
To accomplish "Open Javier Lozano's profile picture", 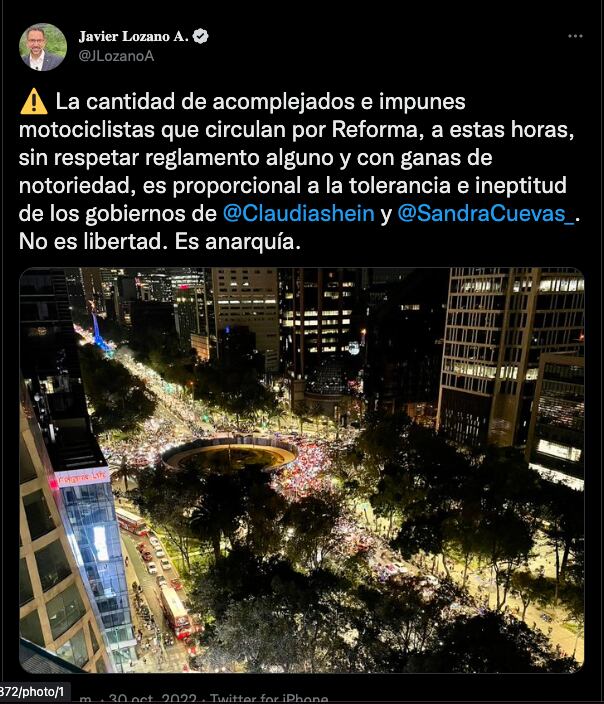I will click(43, 47).
